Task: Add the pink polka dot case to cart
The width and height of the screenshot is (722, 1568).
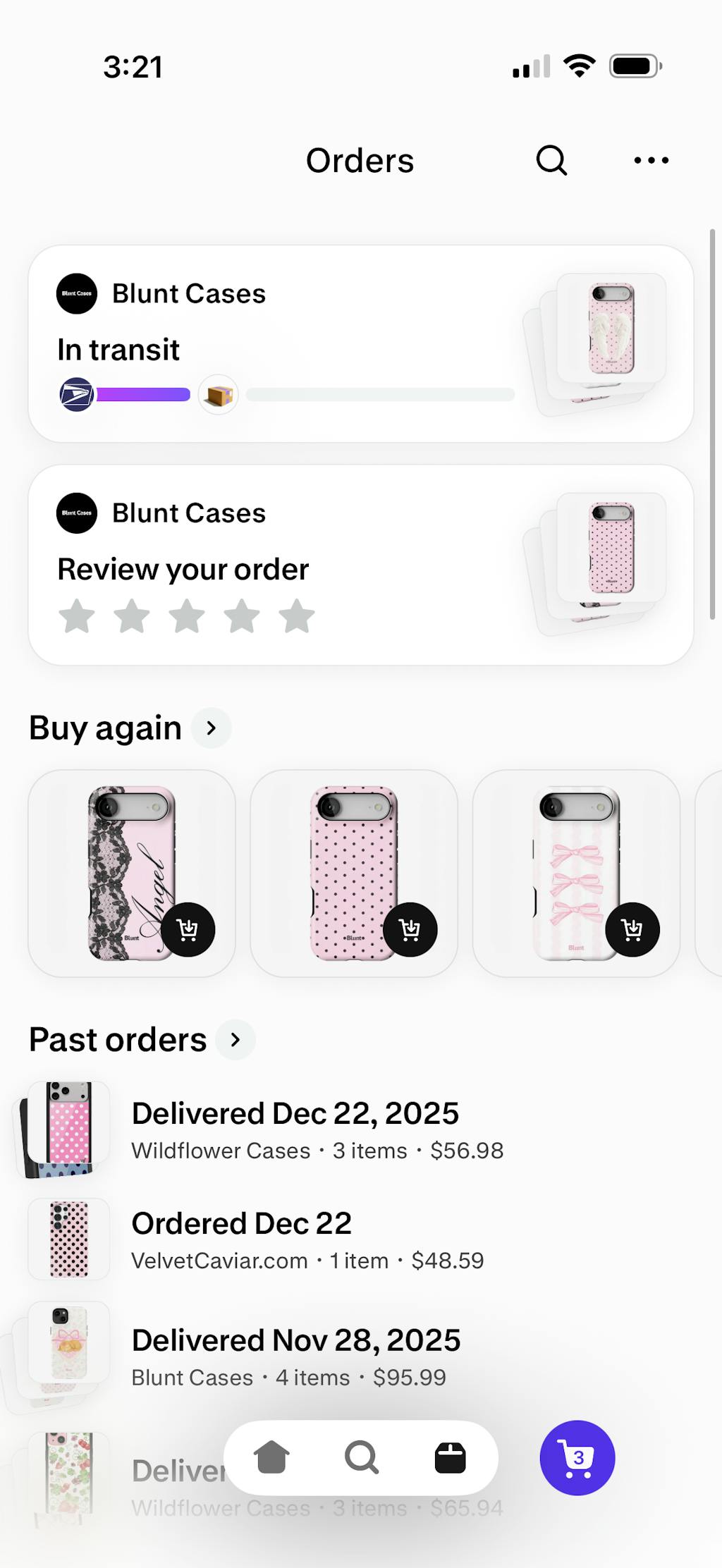Action: tap(410, 929)
